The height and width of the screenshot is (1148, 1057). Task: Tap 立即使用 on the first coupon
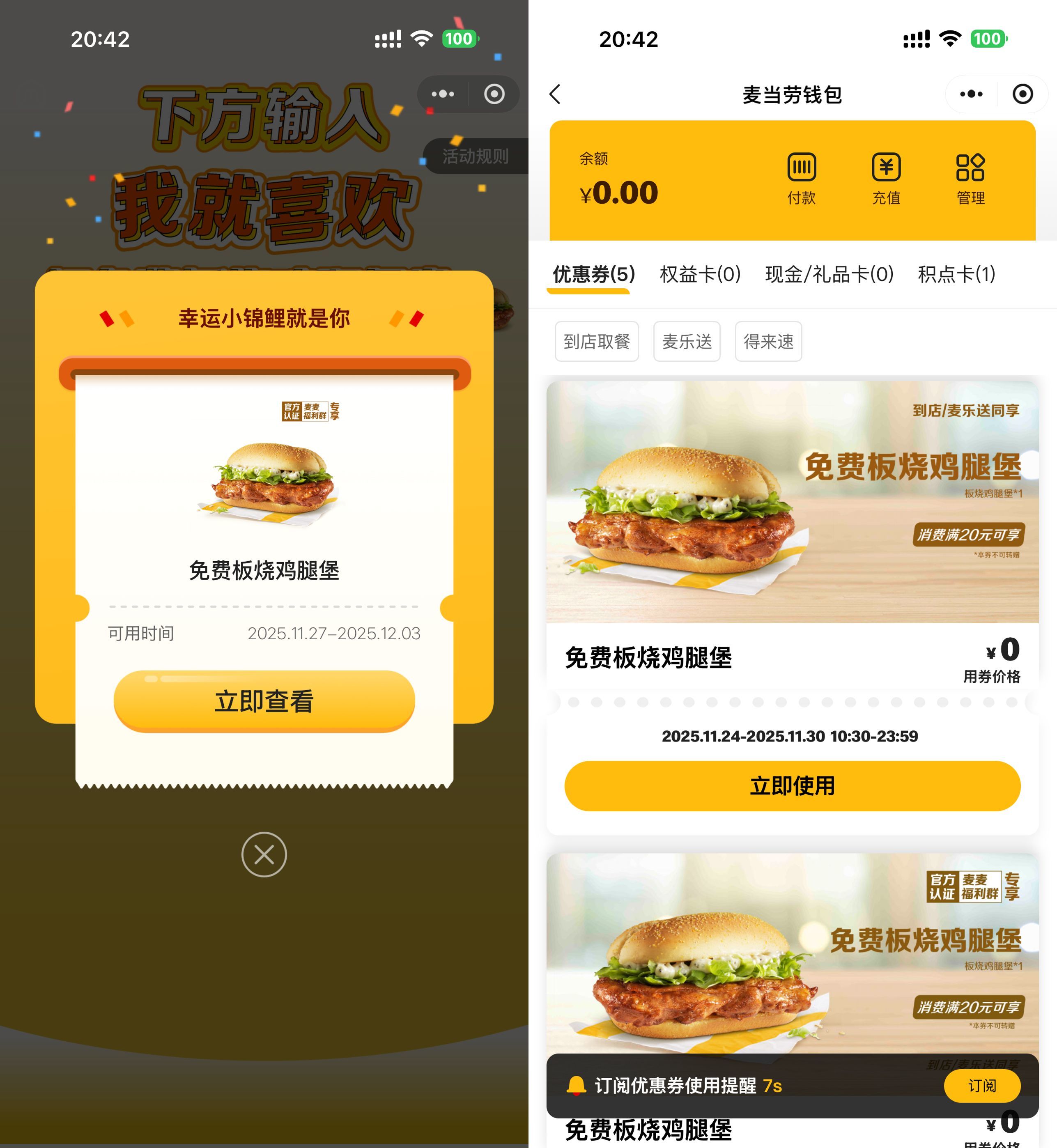click(792, 785)
